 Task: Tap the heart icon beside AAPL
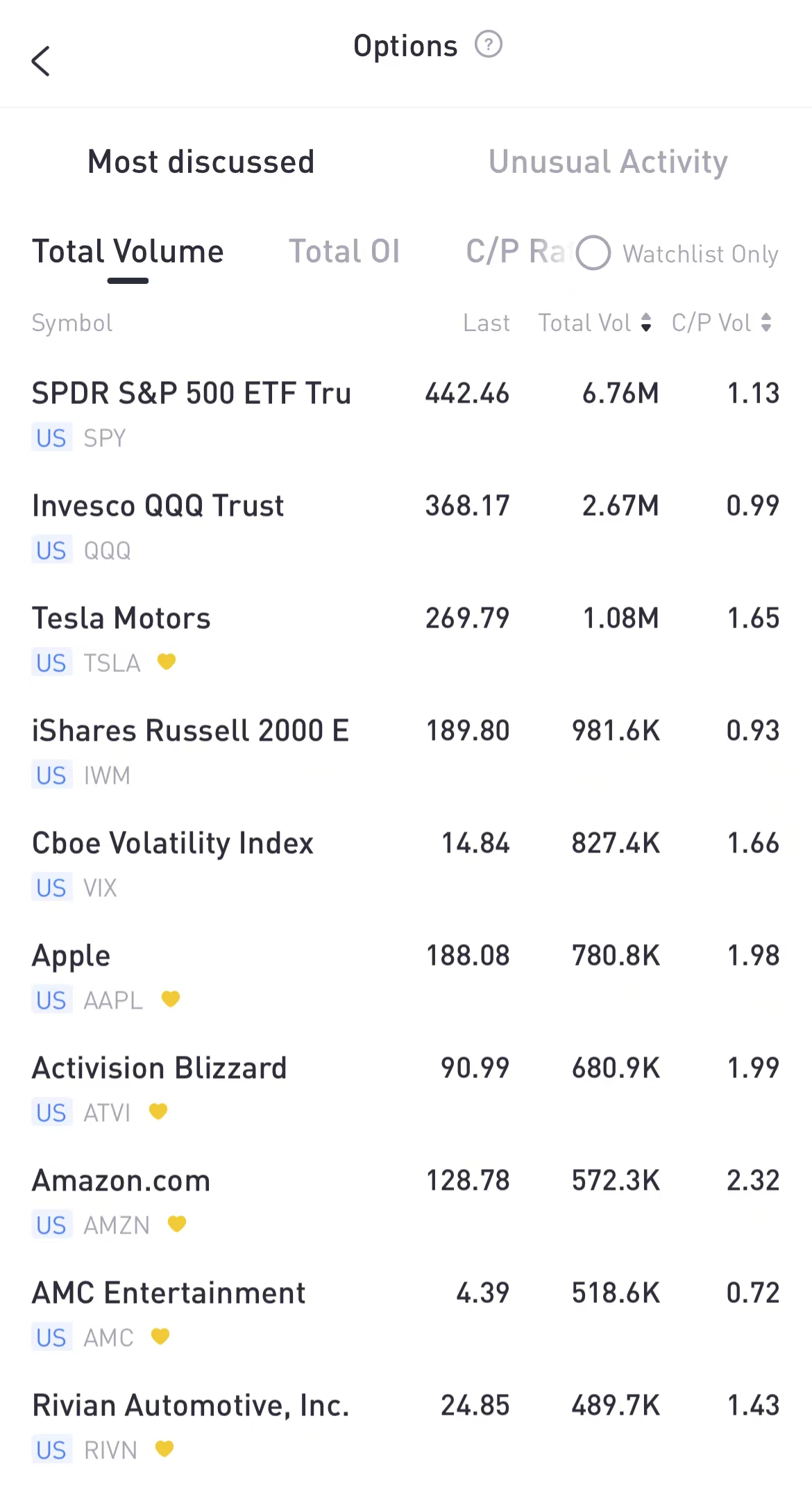[x=171, y=999]
